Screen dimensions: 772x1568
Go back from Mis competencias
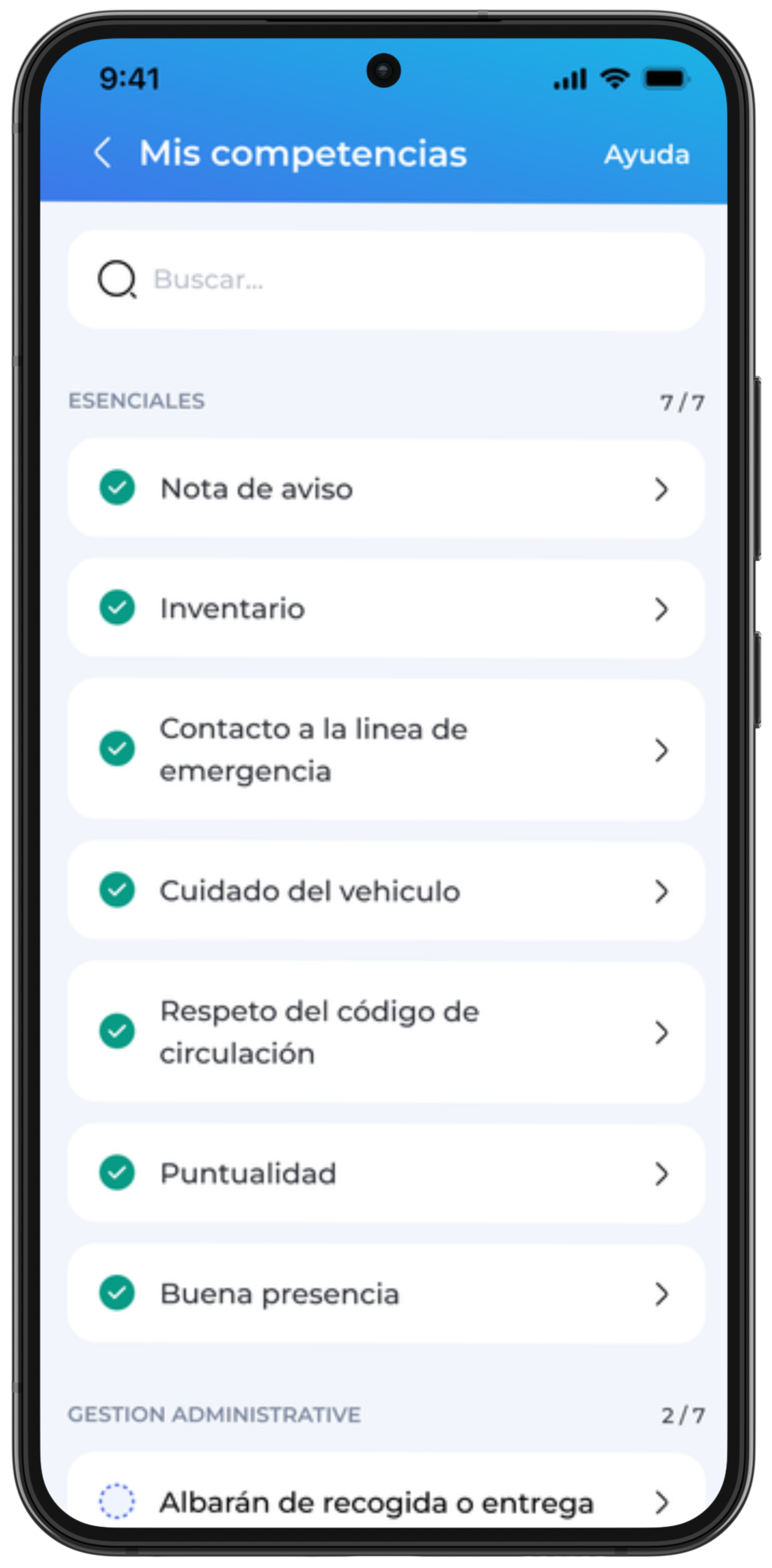click(103, 152)
